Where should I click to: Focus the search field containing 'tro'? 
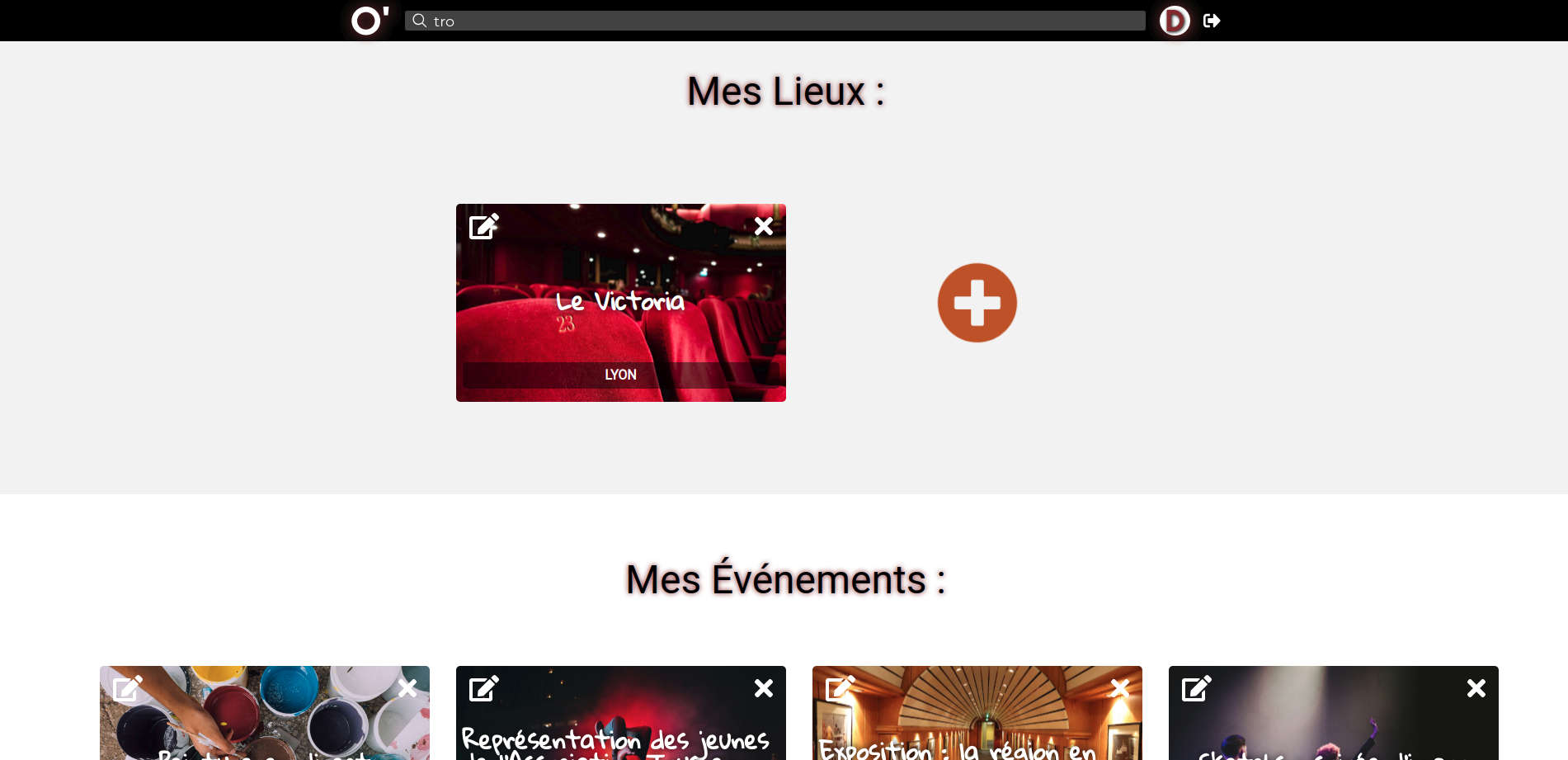(775, 21)
